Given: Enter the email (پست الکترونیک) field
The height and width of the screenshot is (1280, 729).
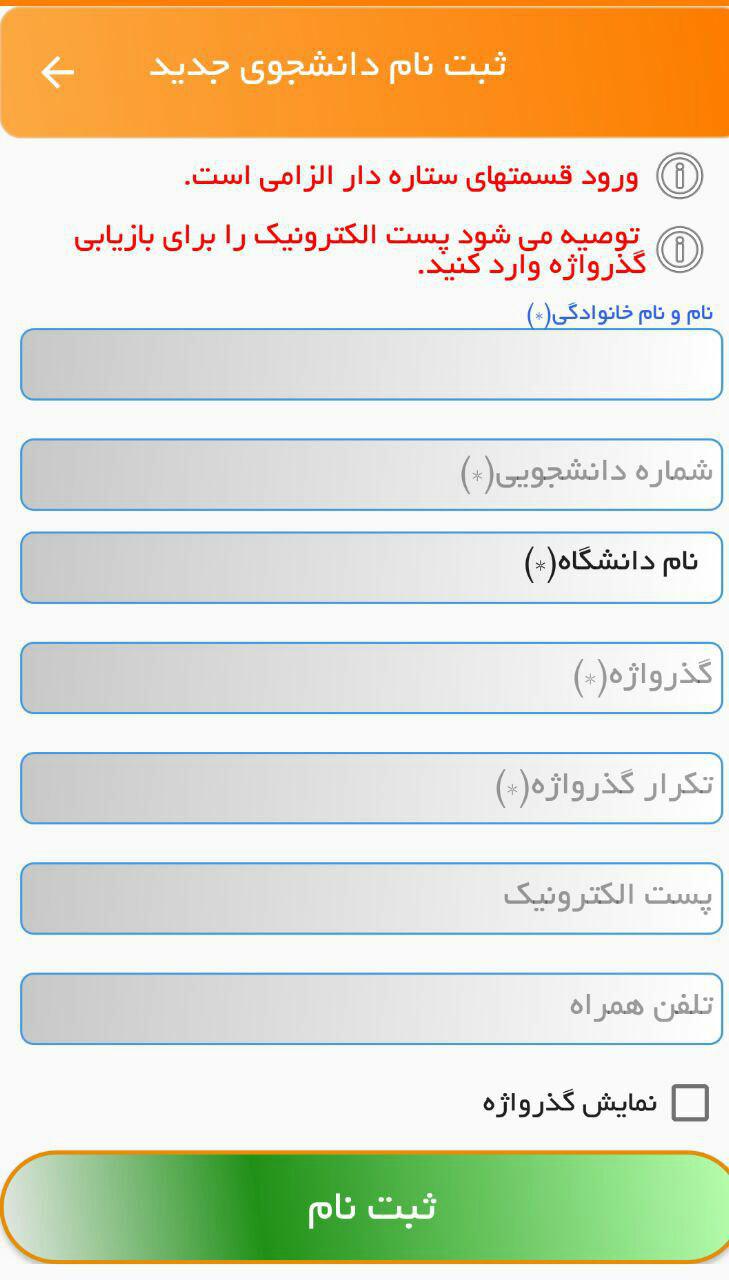Looking at the screenshot, I should click(371, 898).
